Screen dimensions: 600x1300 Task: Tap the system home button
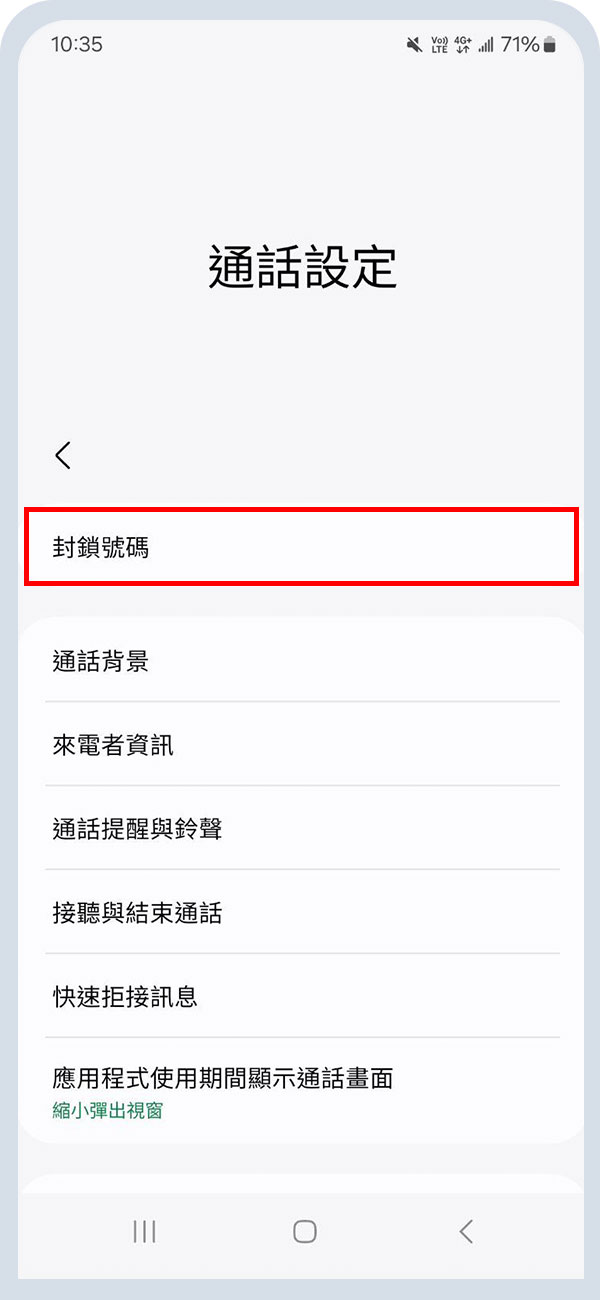coord(305,1232)
